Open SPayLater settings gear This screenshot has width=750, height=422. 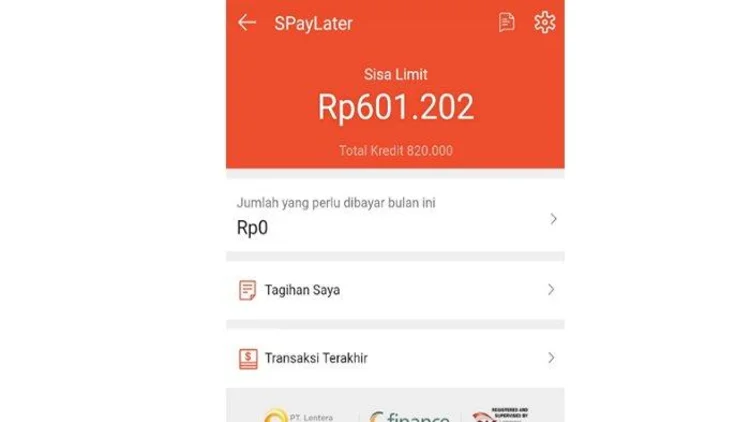pos(544,22)
